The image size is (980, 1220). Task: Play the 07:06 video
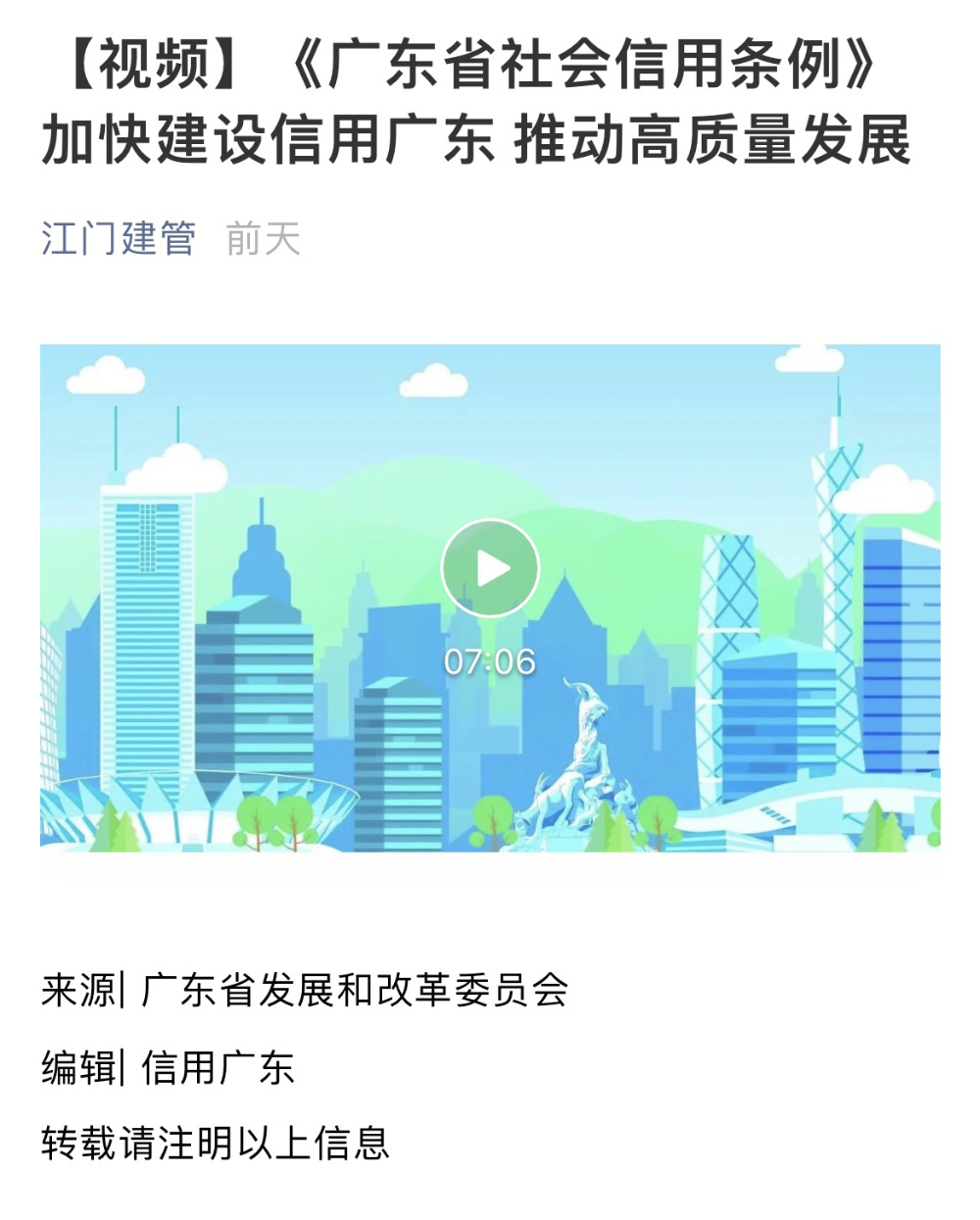point(490,568)
